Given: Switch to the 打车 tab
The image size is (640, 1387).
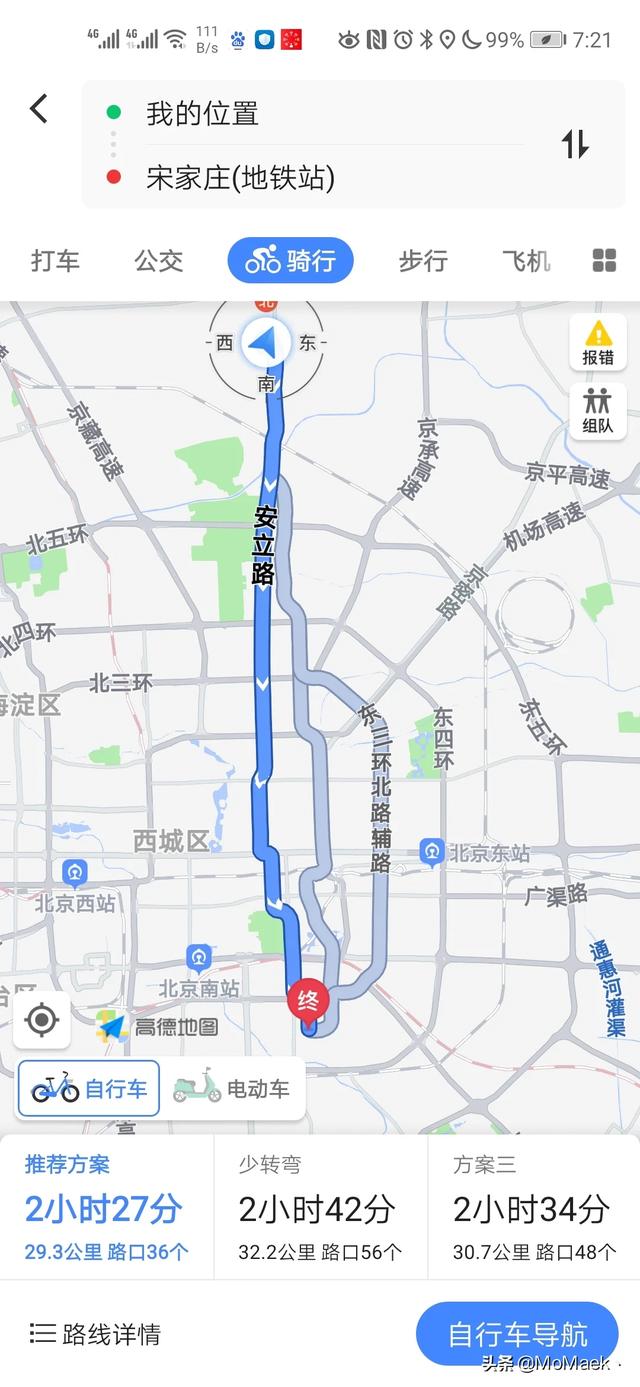Looking at the screenshot, I should [x=55, y=261].
